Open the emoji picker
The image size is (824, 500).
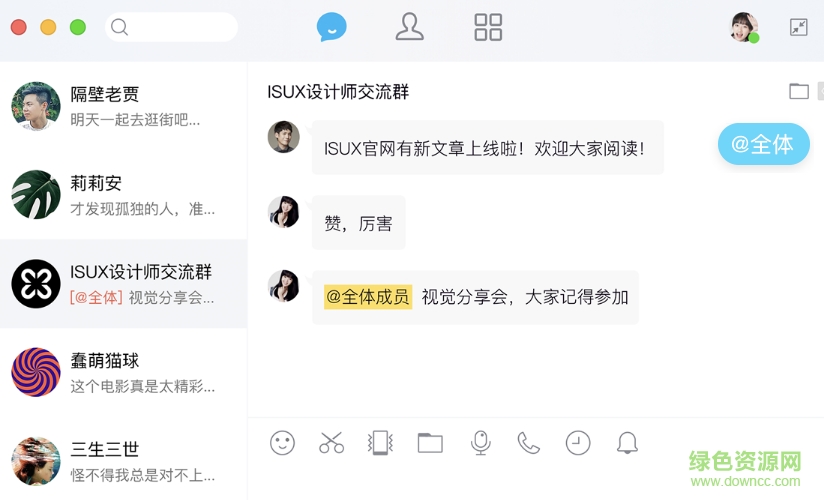click(283, 443)
